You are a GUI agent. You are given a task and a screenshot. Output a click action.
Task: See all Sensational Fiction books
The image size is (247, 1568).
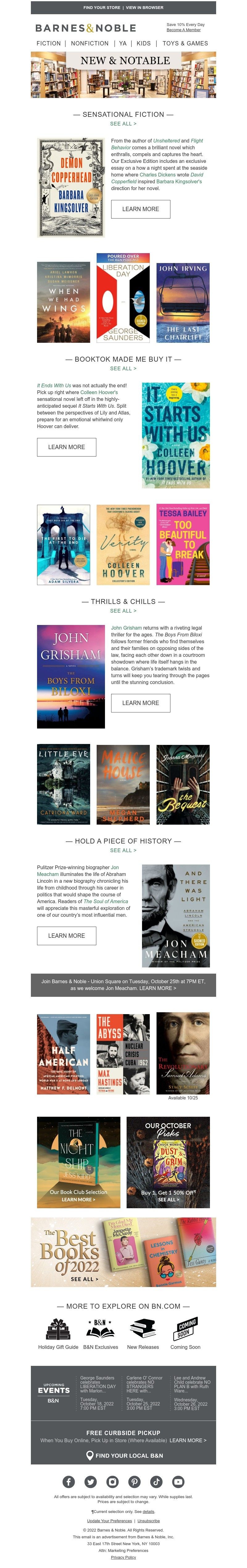tap(124, 124)
